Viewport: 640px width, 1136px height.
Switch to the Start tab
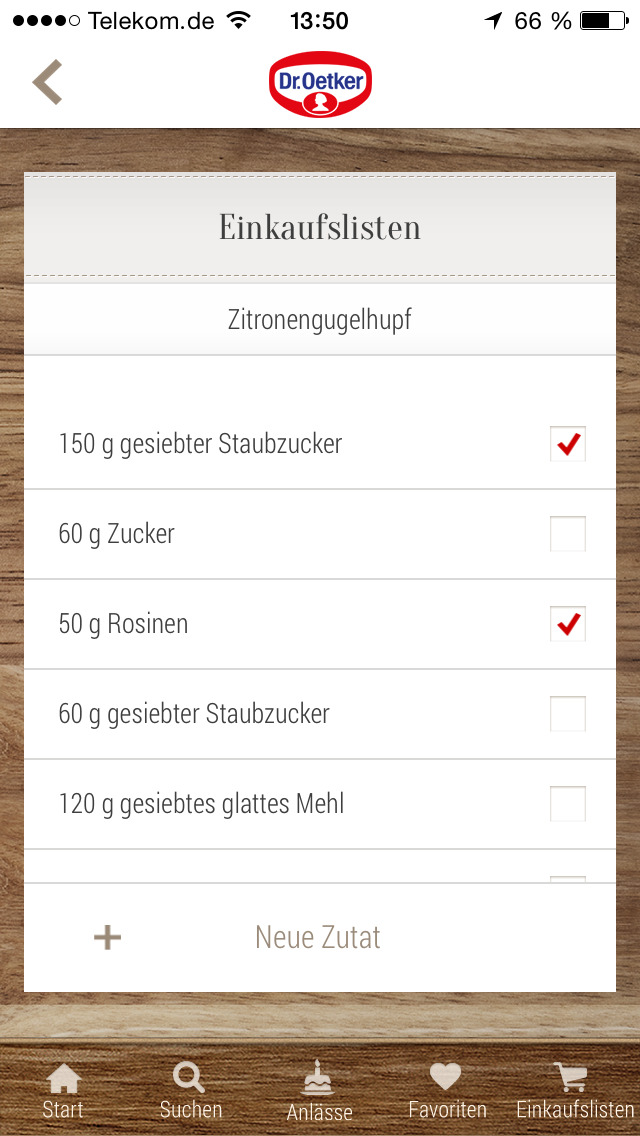tap(63, 1090)
